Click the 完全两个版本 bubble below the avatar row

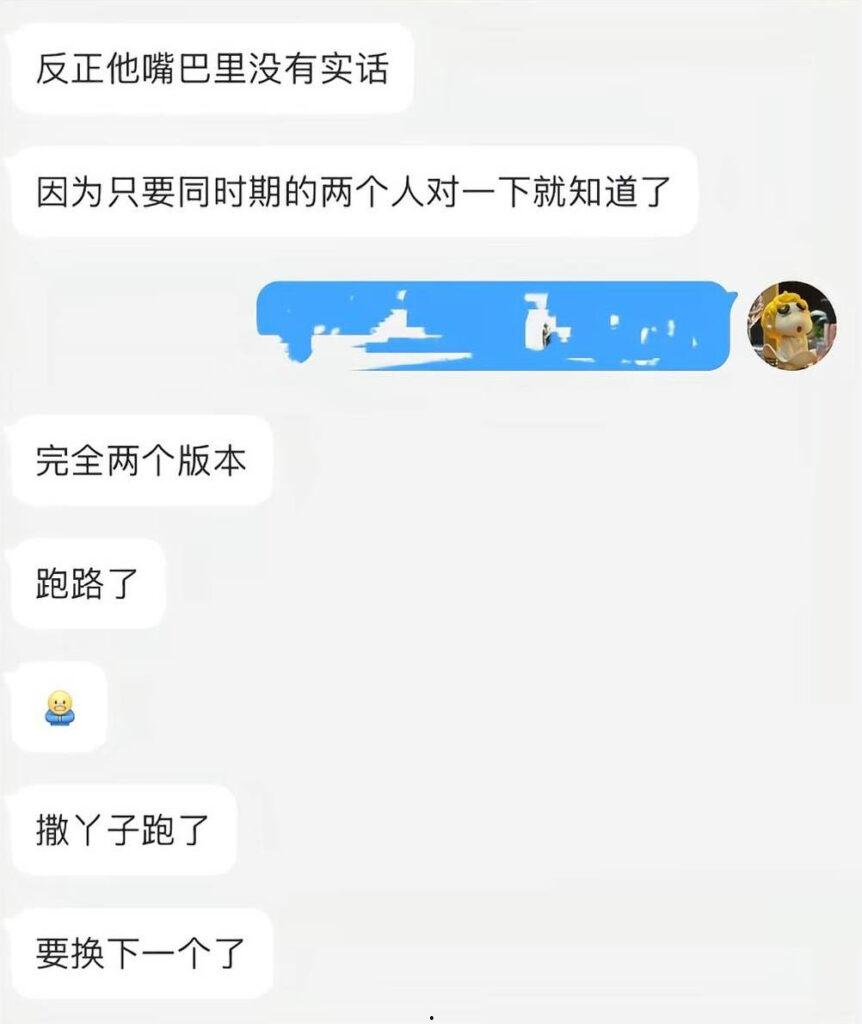pos(140,461)
